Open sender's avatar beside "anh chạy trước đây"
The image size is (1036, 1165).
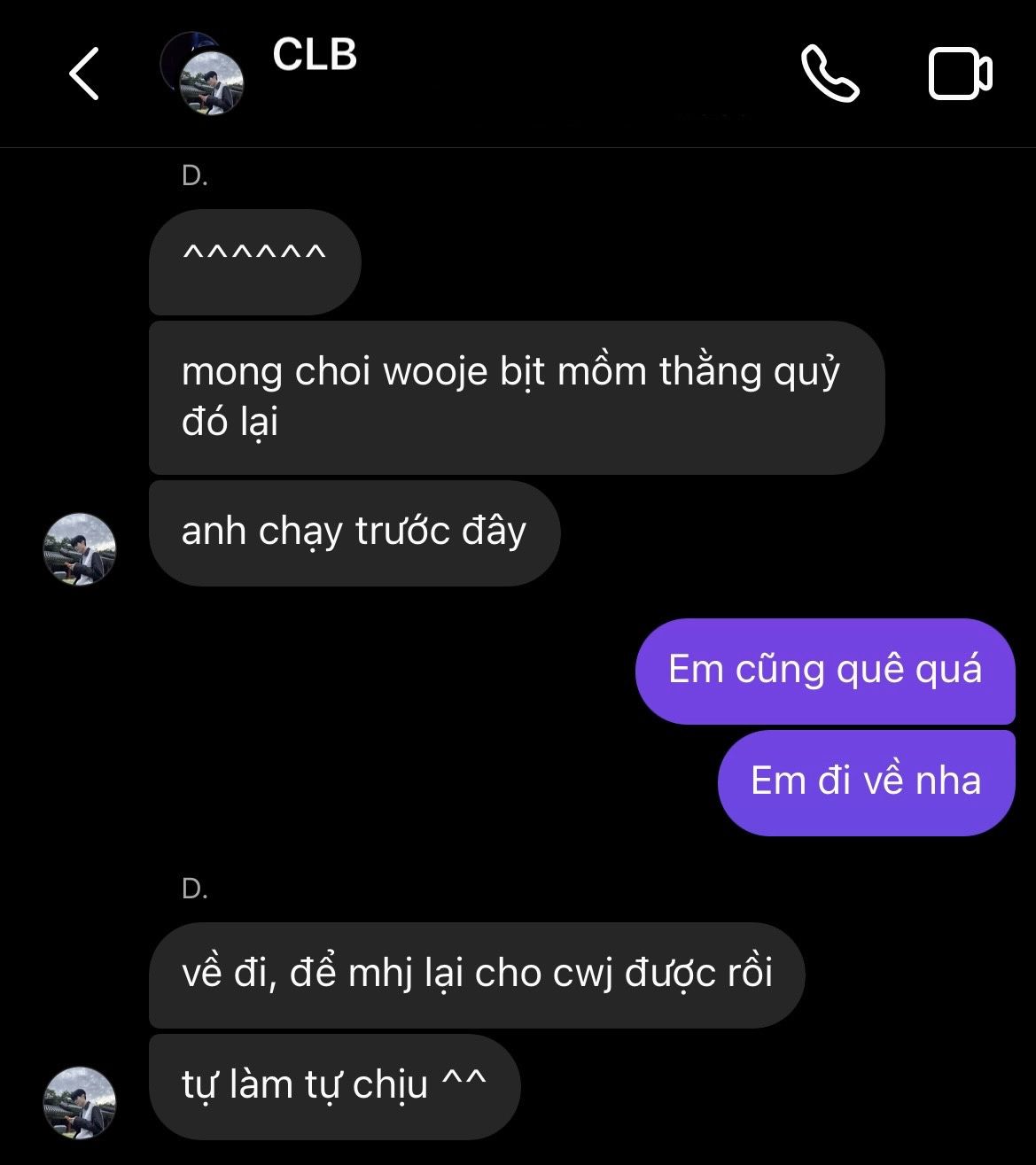[x=80, y=549]
